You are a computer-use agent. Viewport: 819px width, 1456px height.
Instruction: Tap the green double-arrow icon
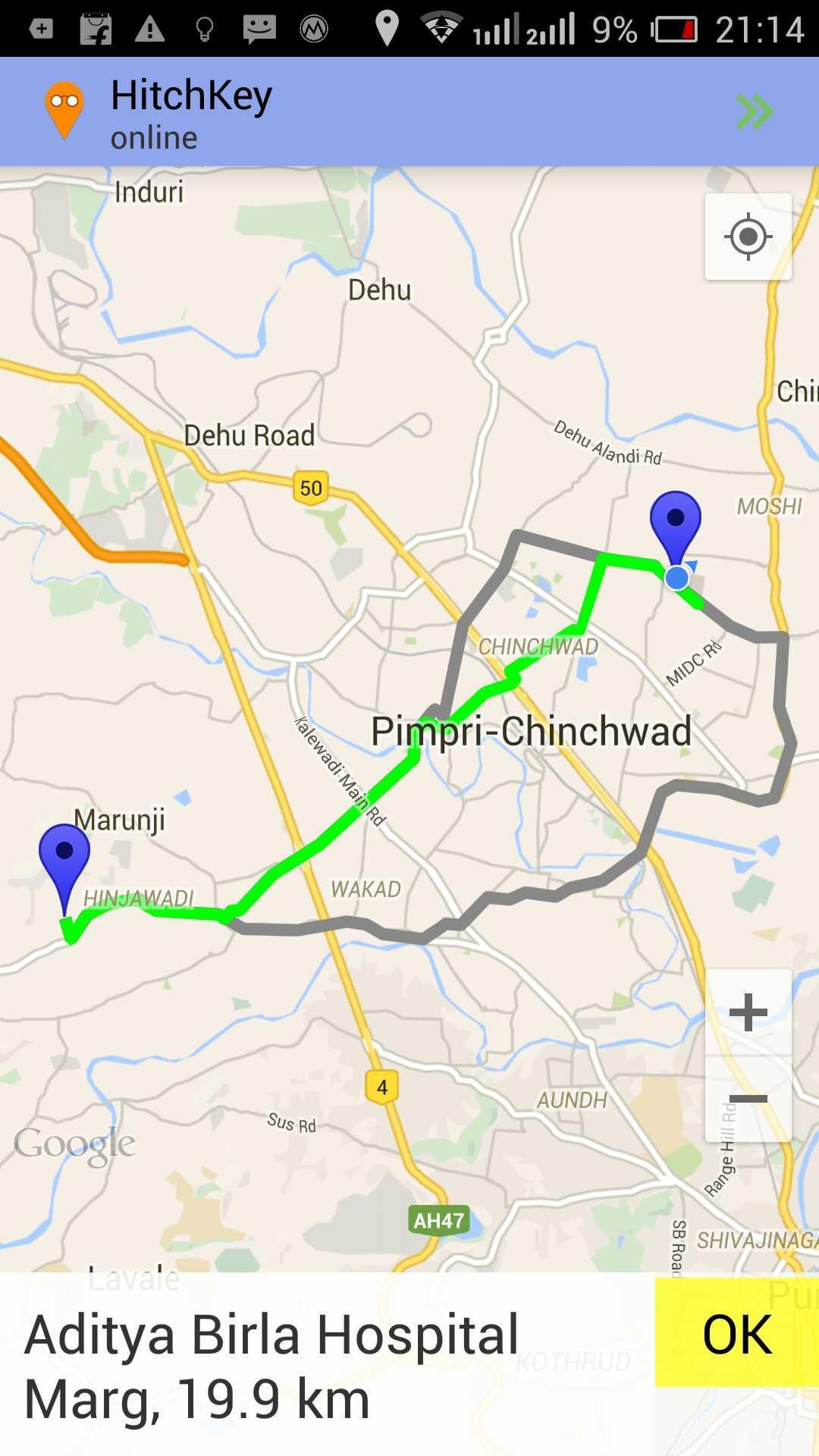[x=754, y=112]
